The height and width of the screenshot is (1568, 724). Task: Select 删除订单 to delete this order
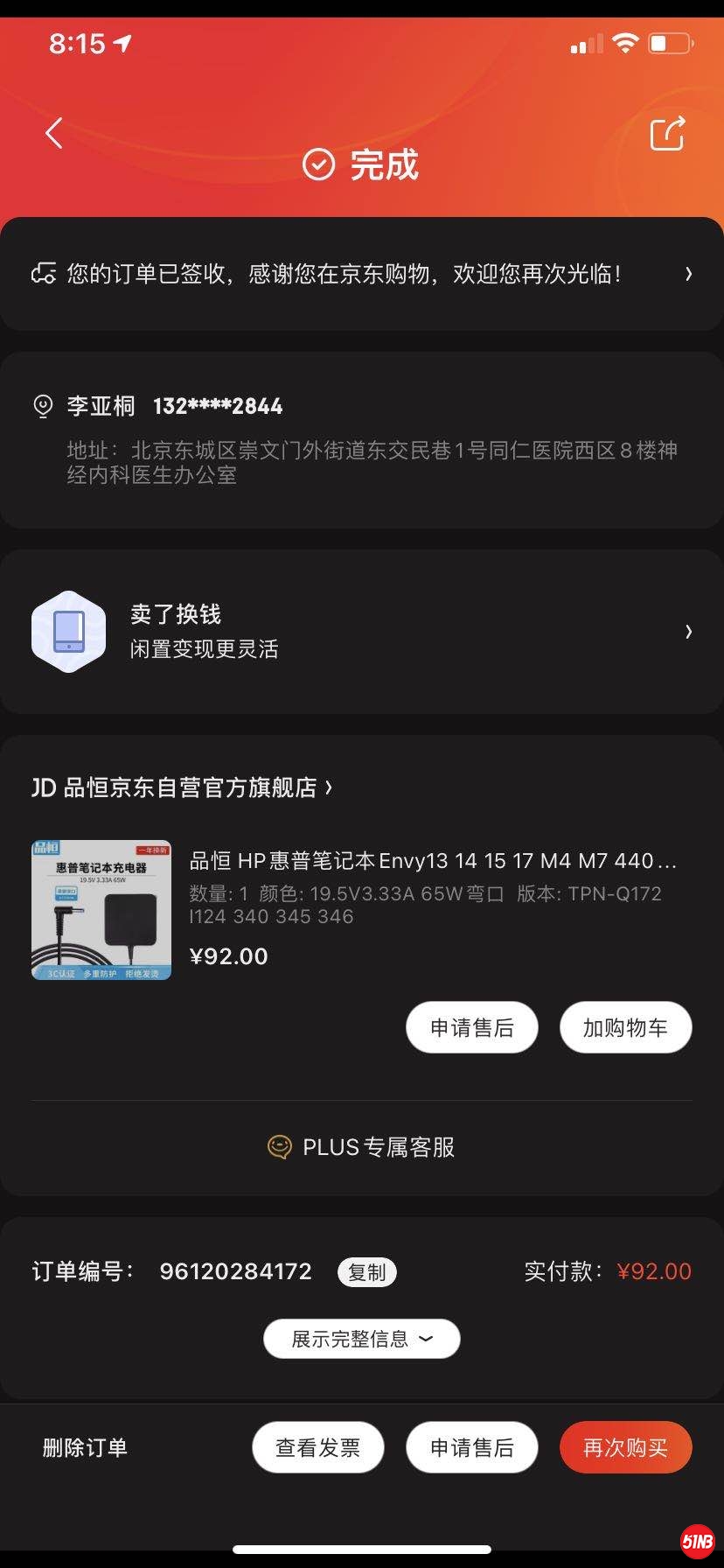(85, 1448)
